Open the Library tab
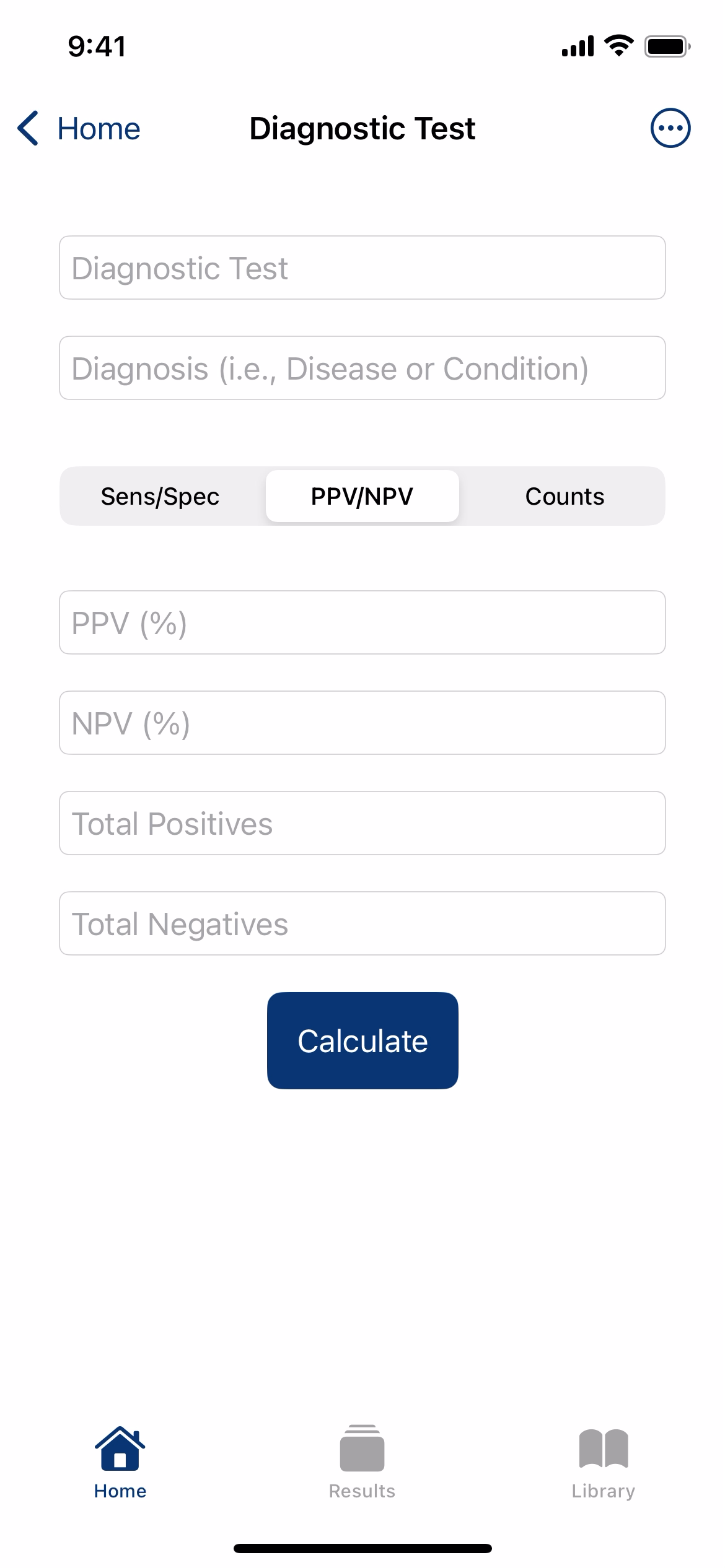Viewport: 725px width, 1568px height. point(603,1461)
